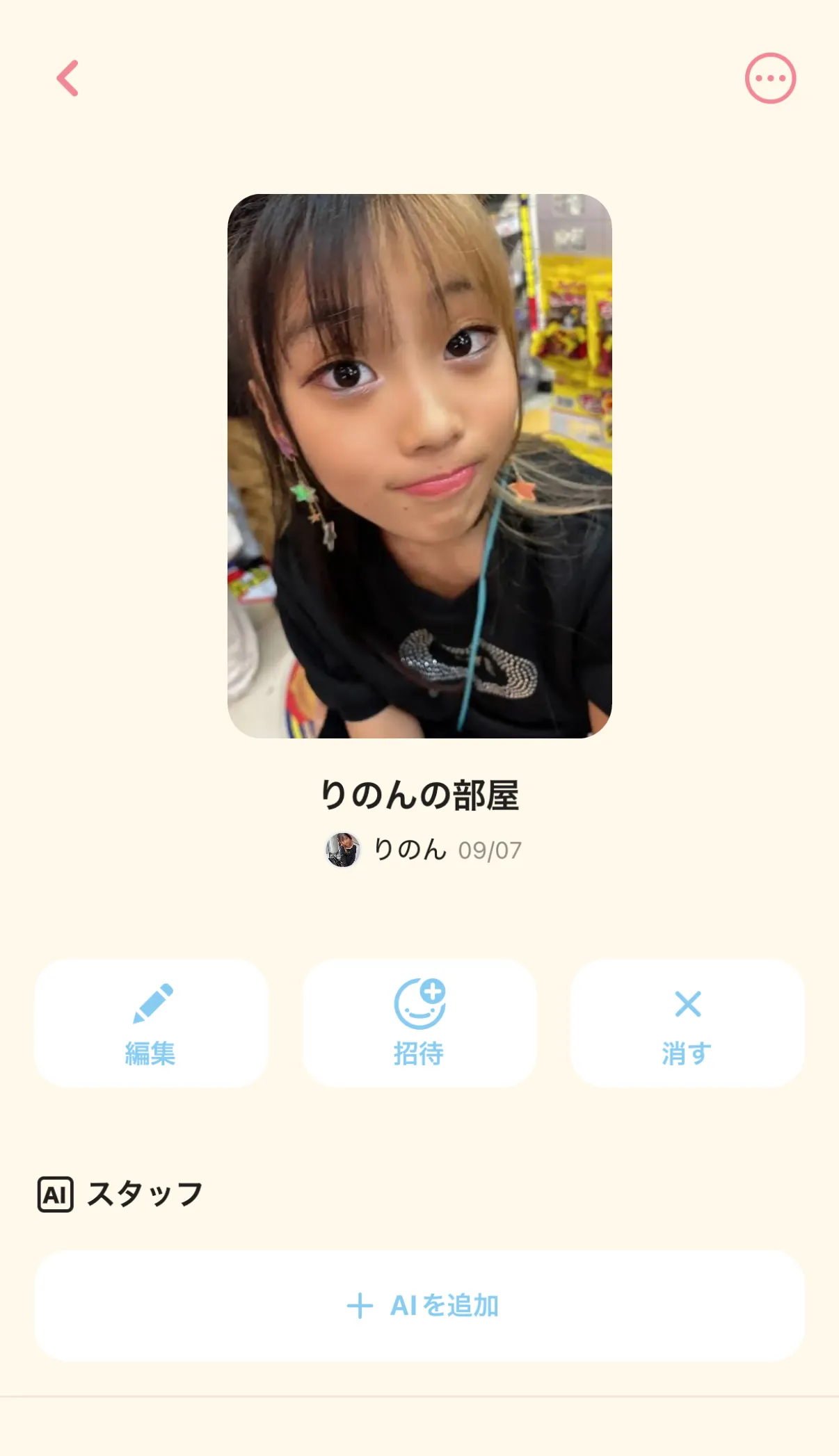
Task: Open the room's cover photo
Action: [419, 466]
